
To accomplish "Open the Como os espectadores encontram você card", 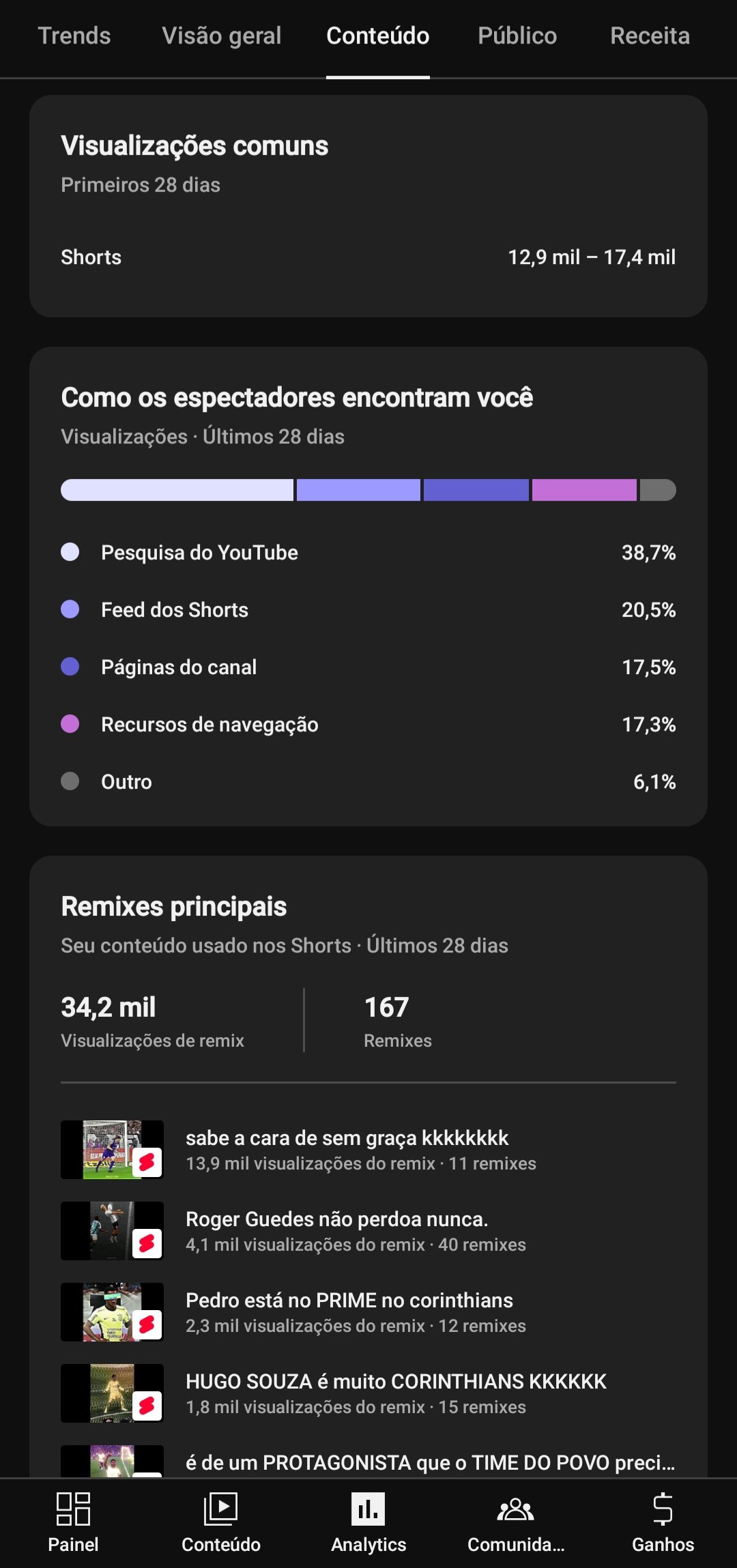I will [x=369, y=587].
